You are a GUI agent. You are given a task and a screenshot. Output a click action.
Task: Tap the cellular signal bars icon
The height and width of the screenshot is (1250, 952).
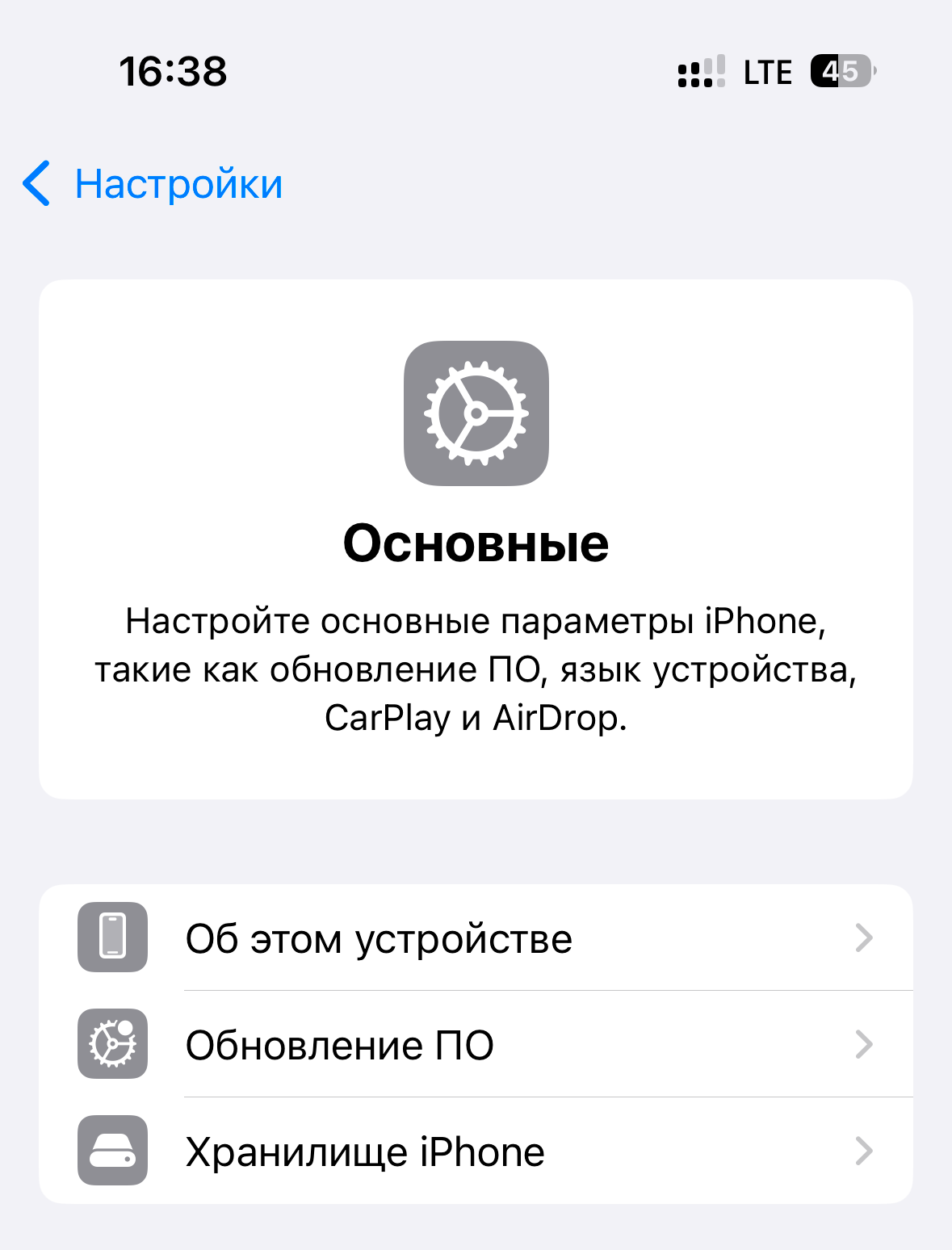(699, 72)
